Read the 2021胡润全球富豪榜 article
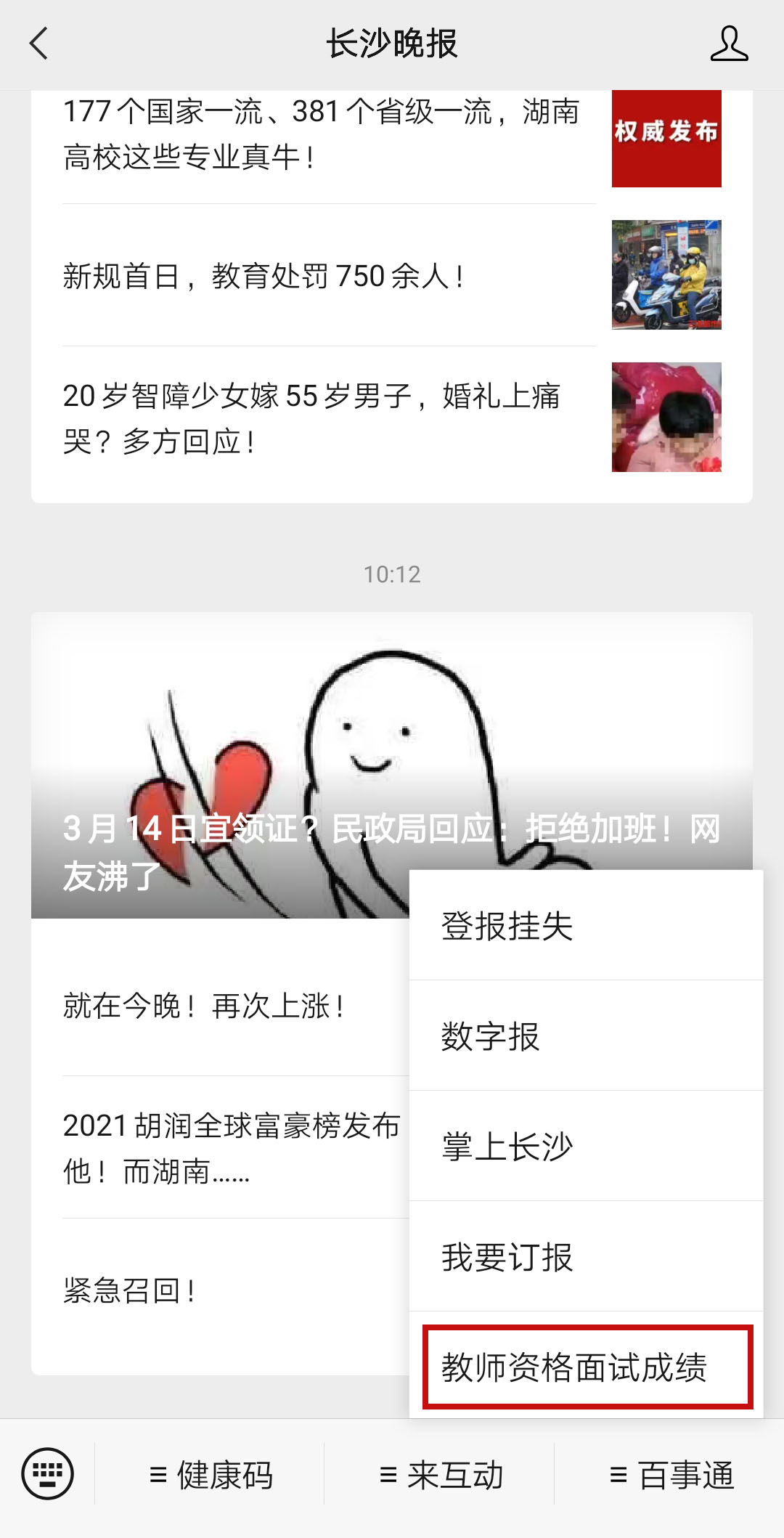 coord(232,1147)
